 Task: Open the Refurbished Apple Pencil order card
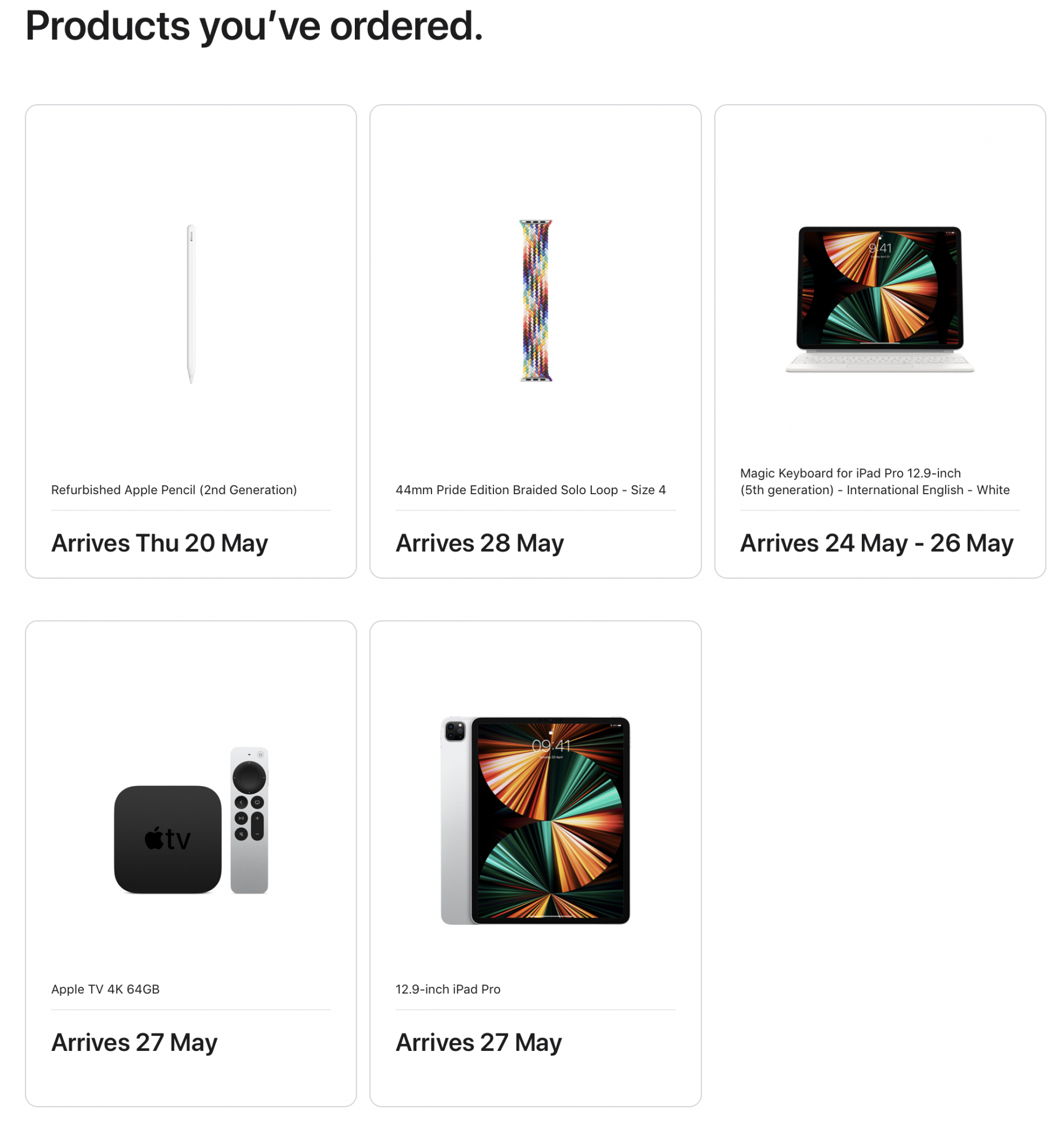click(x=190, y=340)
